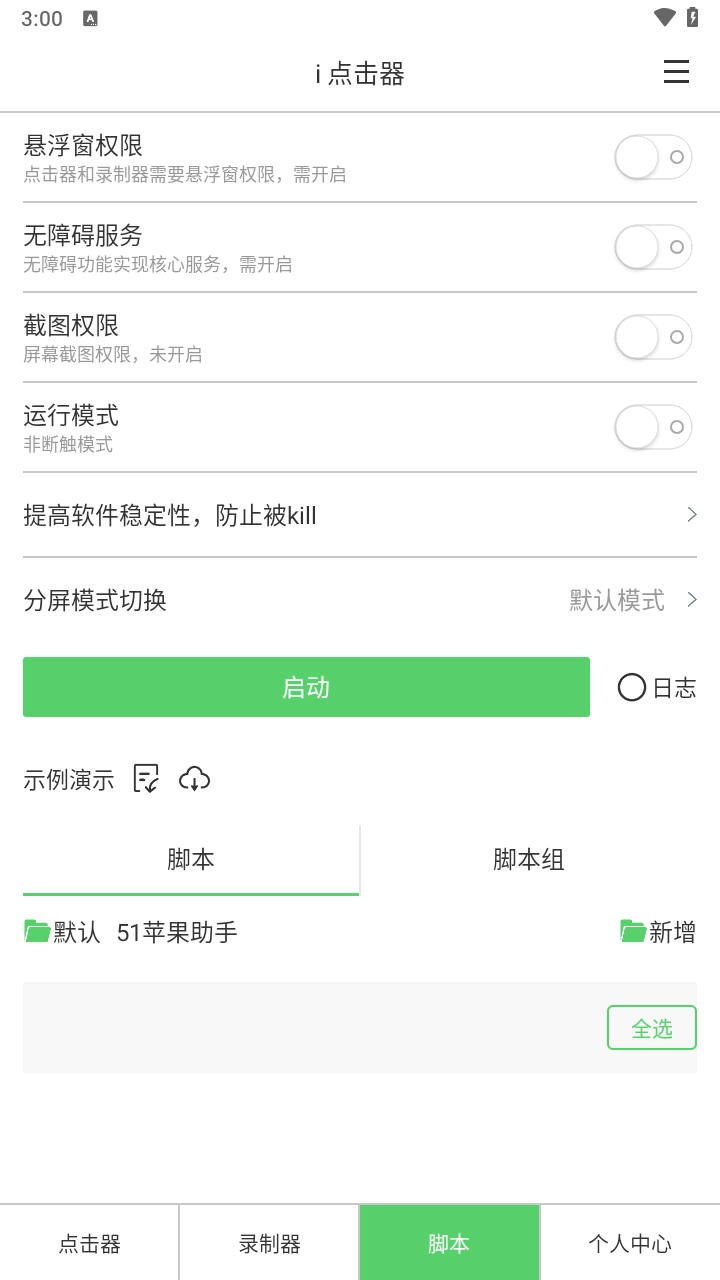Open the 个人中心 tab at bottom

629,1242
